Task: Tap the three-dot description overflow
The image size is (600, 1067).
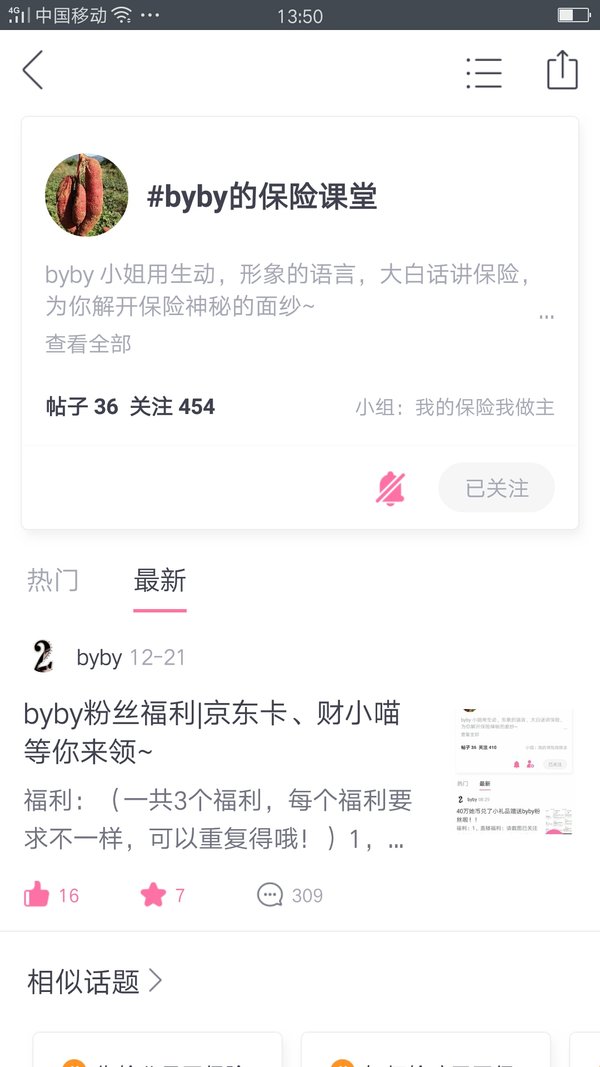Action: 546,317
